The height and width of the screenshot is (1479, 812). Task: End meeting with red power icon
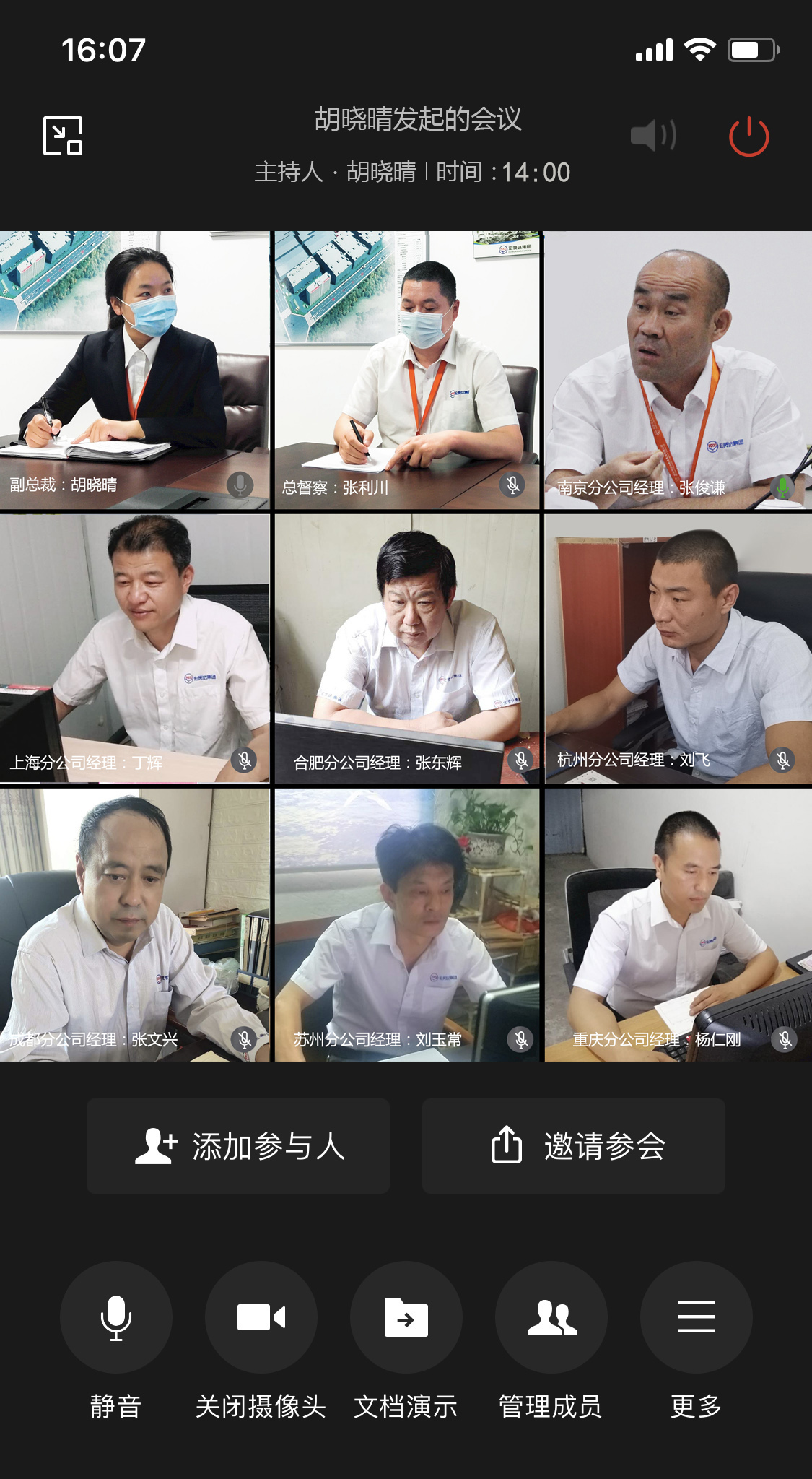(748, 136)
